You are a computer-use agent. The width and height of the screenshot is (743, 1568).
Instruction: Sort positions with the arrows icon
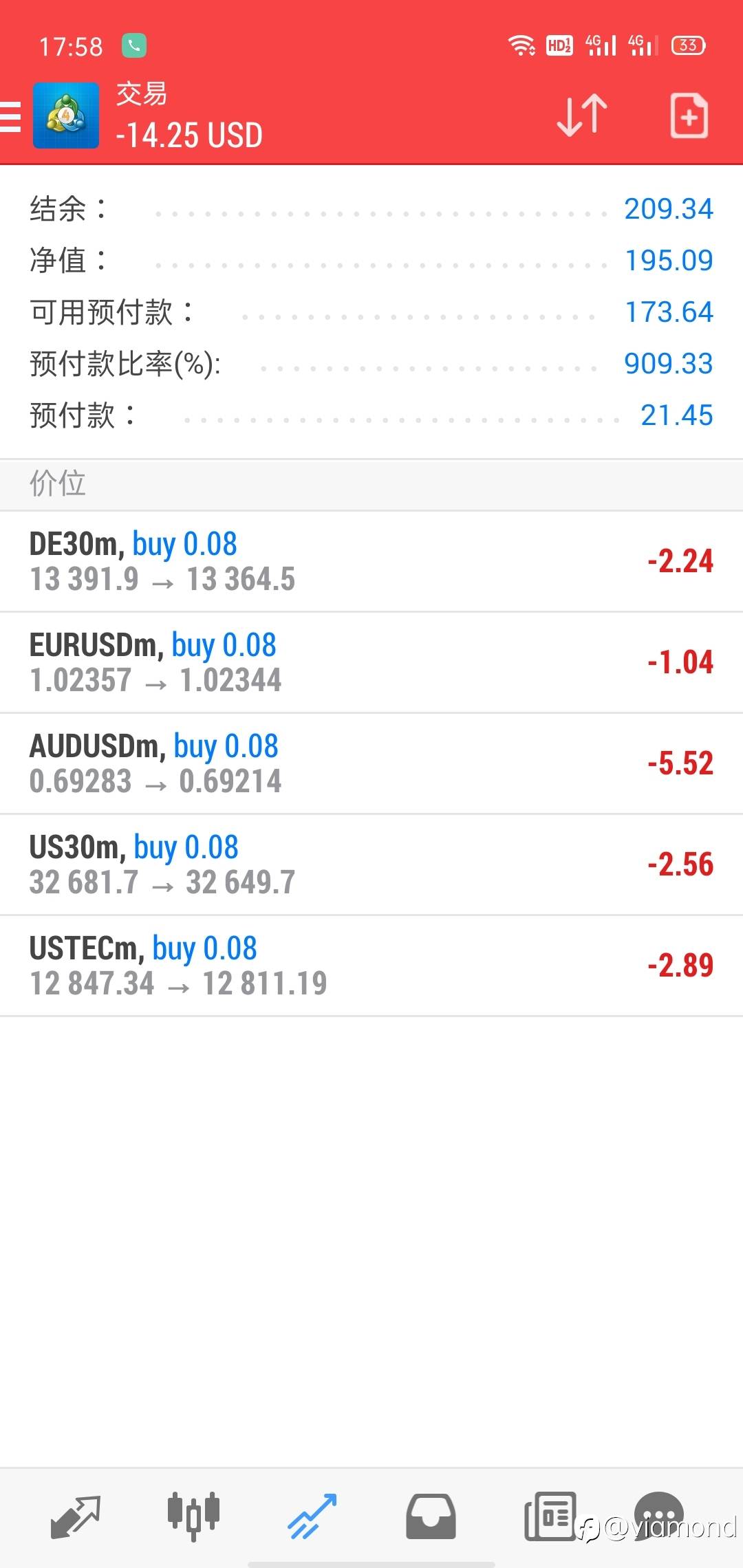(x=582, y=115)
